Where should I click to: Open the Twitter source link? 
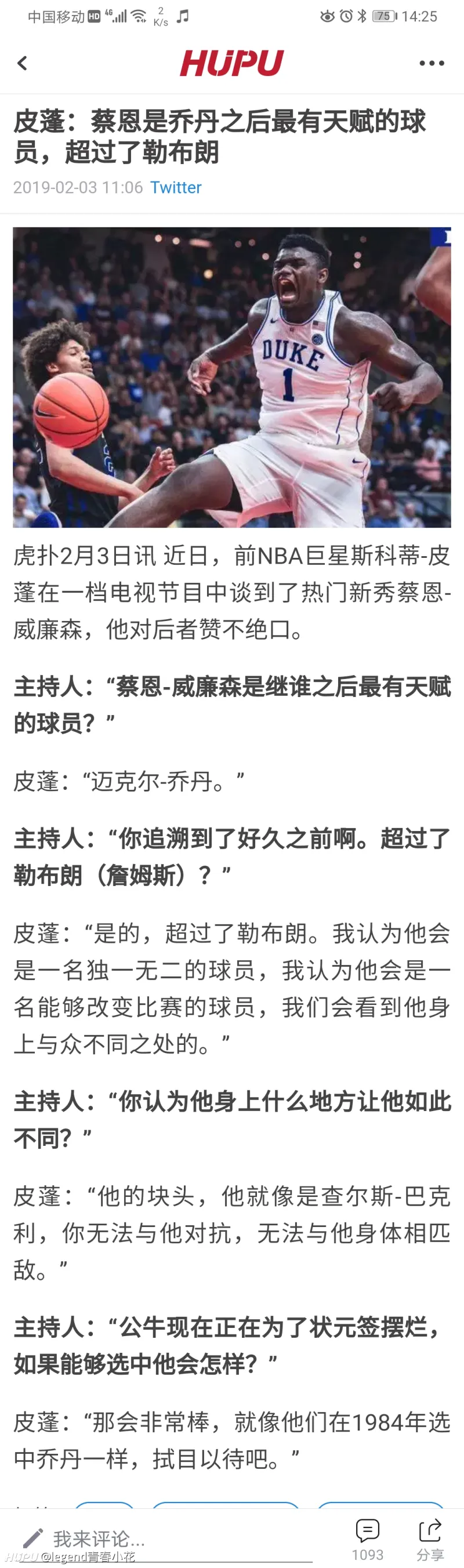point(175,187)
